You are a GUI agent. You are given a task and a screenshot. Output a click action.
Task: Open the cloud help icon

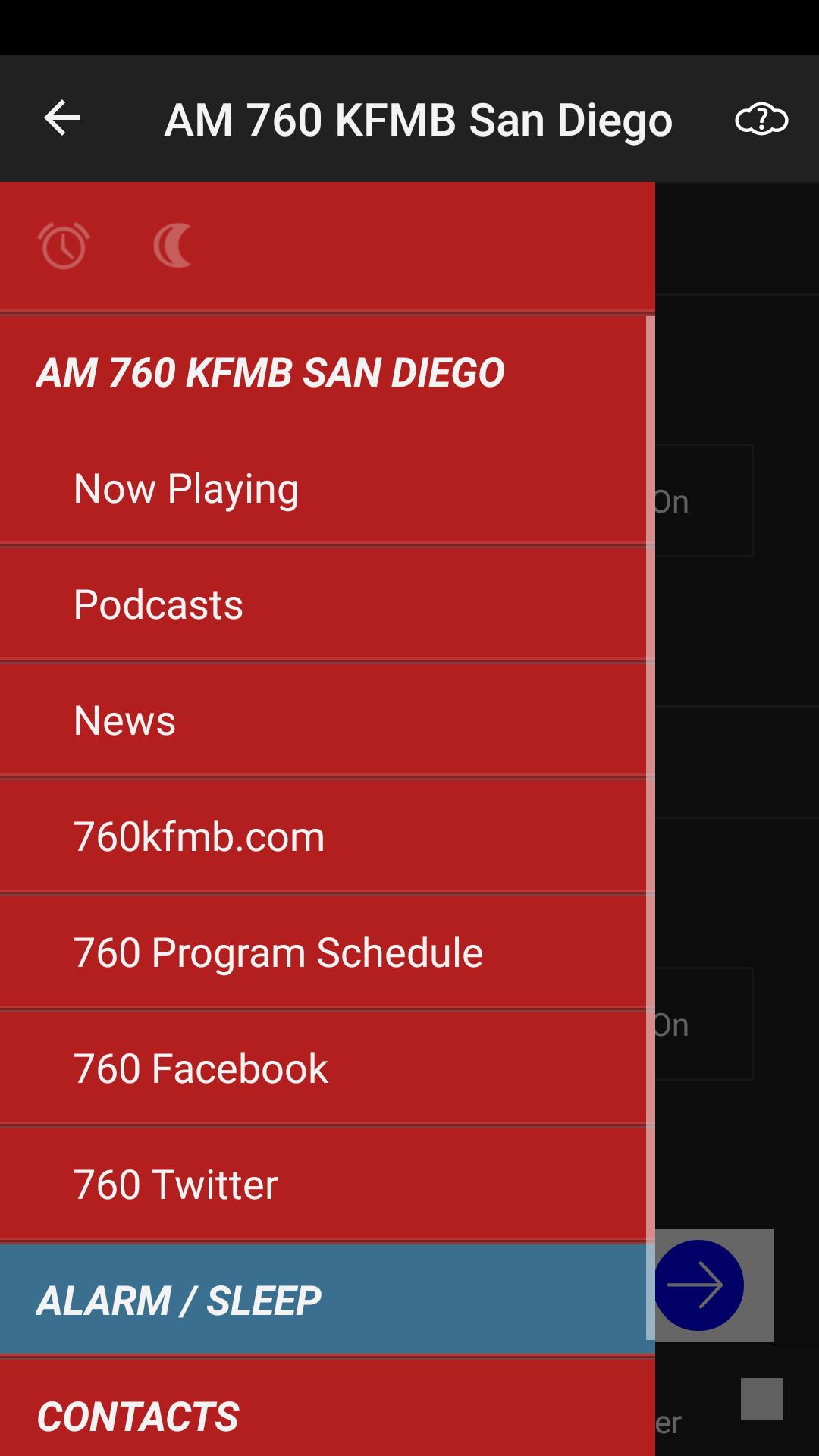click(x=761, y=119)
